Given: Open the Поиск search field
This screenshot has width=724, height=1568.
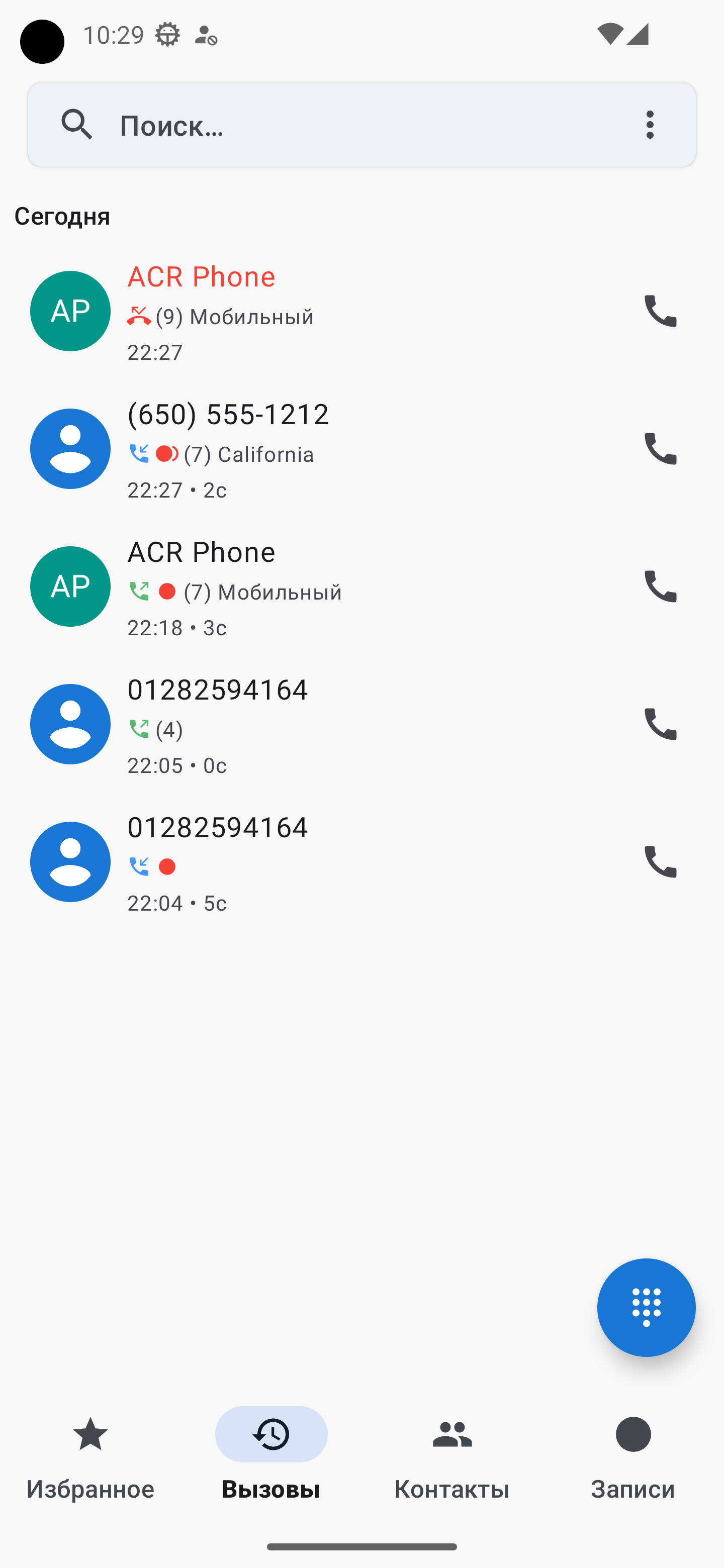Looking at the screenshot, I should click(361, 125).
